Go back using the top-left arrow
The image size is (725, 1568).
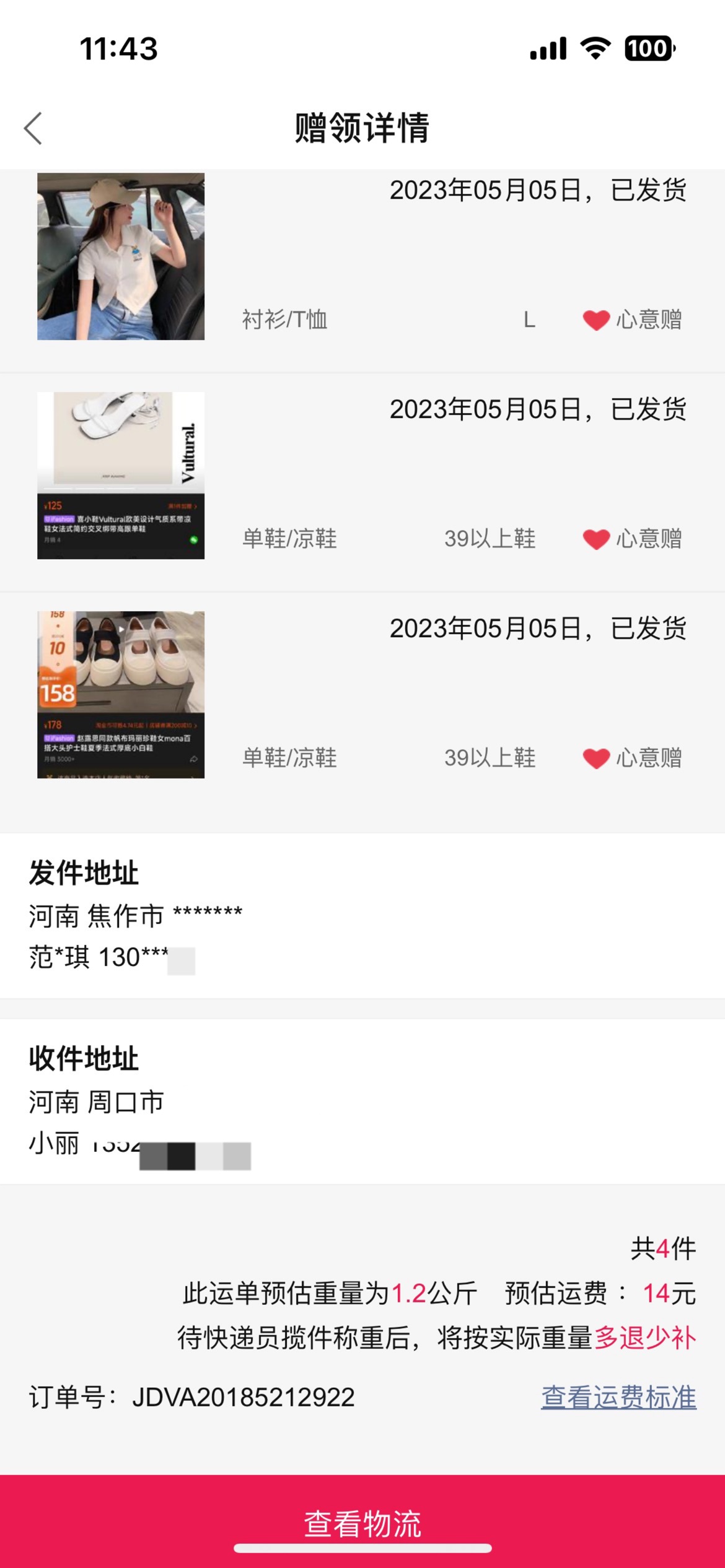click(33, 128)
